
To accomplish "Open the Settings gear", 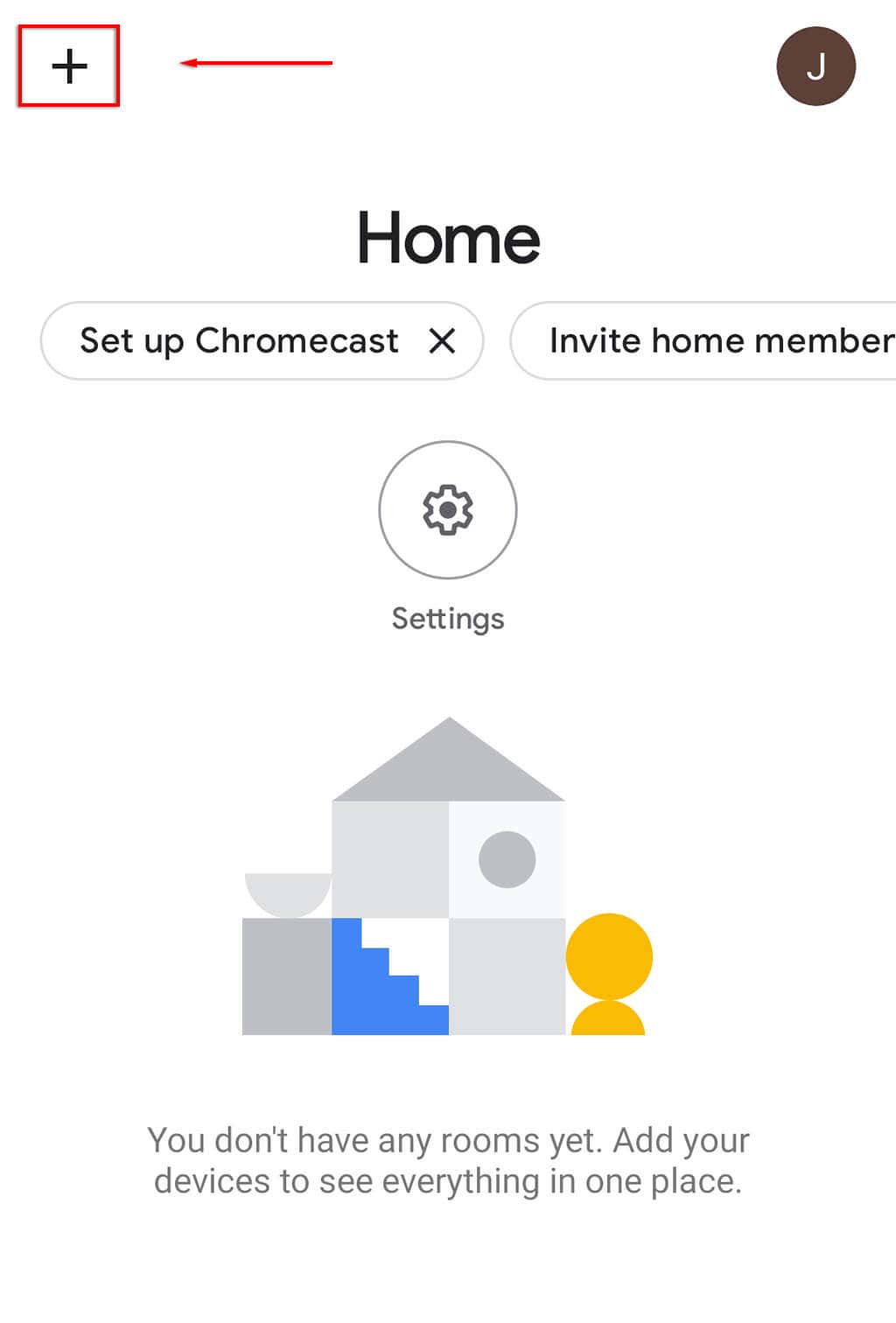I will click(448, 510).
